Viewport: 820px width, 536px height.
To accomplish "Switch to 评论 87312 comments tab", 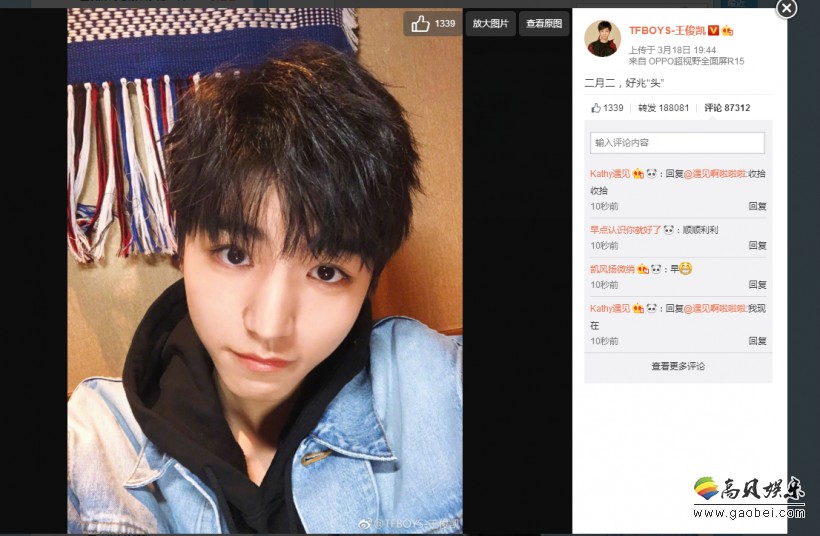I will pos(726,108).
